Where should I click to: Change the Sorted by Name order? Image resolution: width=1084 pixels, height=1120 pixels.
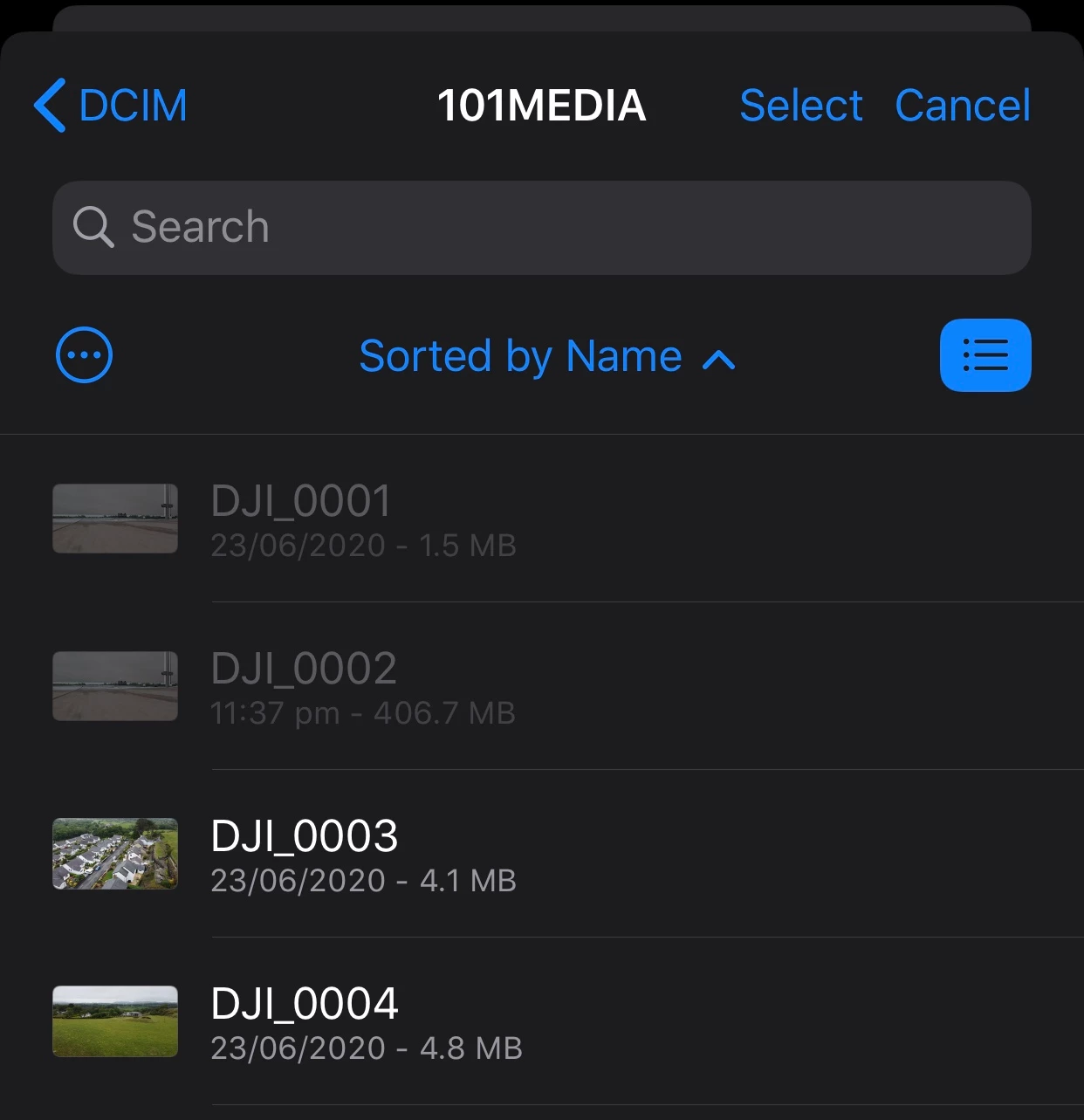[547, 357]
